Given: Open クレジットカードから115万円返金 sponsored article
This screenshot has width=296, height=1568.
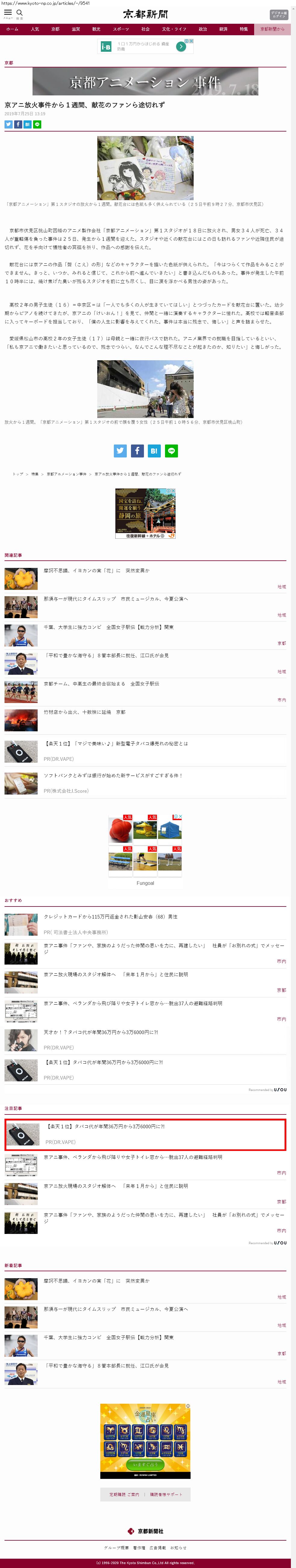Looking at the screenshot, I should 110,917.
